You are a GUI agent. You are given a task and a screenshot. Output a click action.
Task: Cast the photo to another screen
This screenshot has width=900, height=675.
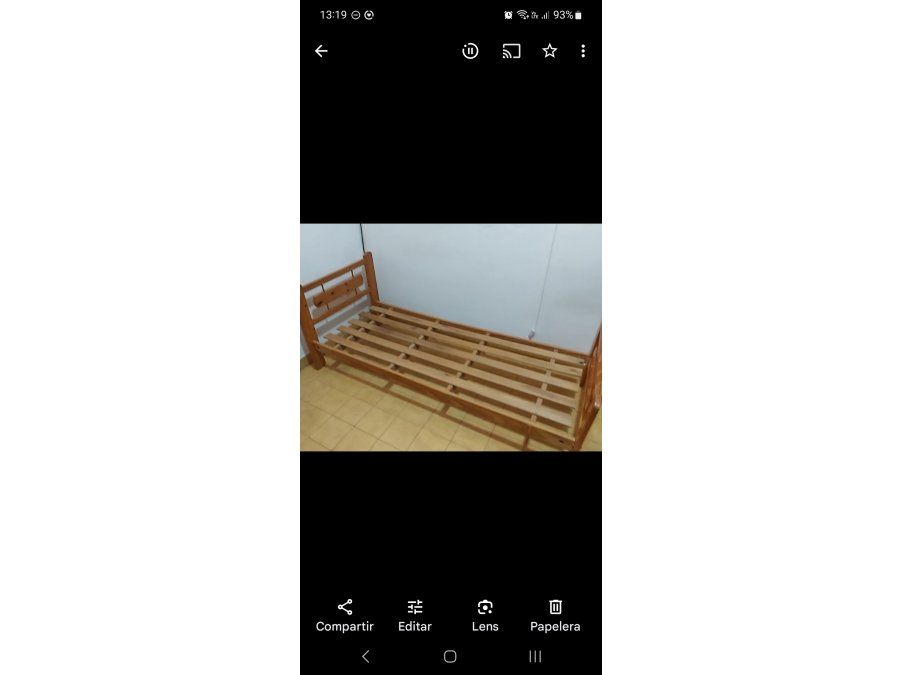pos(511,51)
